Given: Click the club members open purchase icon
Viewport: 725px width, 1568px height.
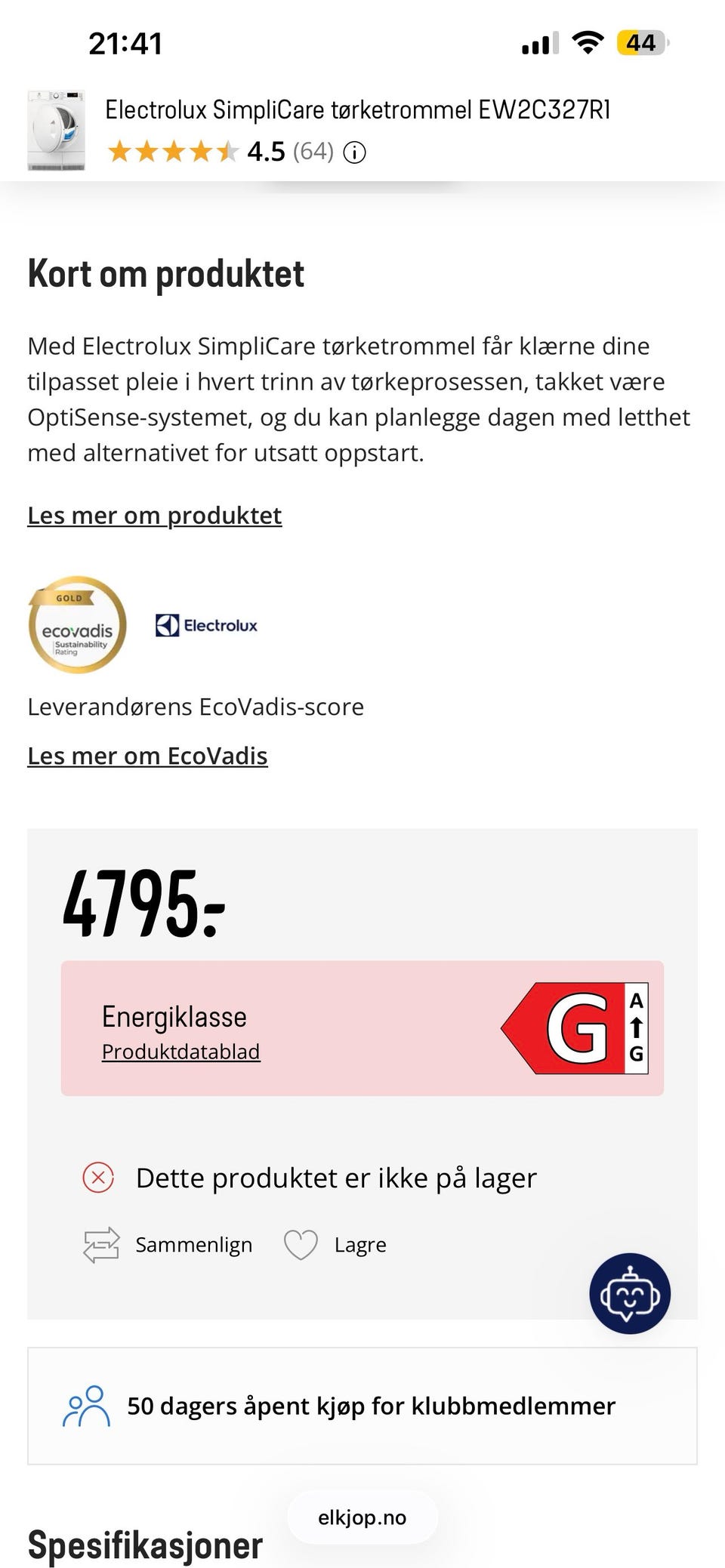Looking at the screenshot, I should pyautogui.click(x=85, y=1406).
